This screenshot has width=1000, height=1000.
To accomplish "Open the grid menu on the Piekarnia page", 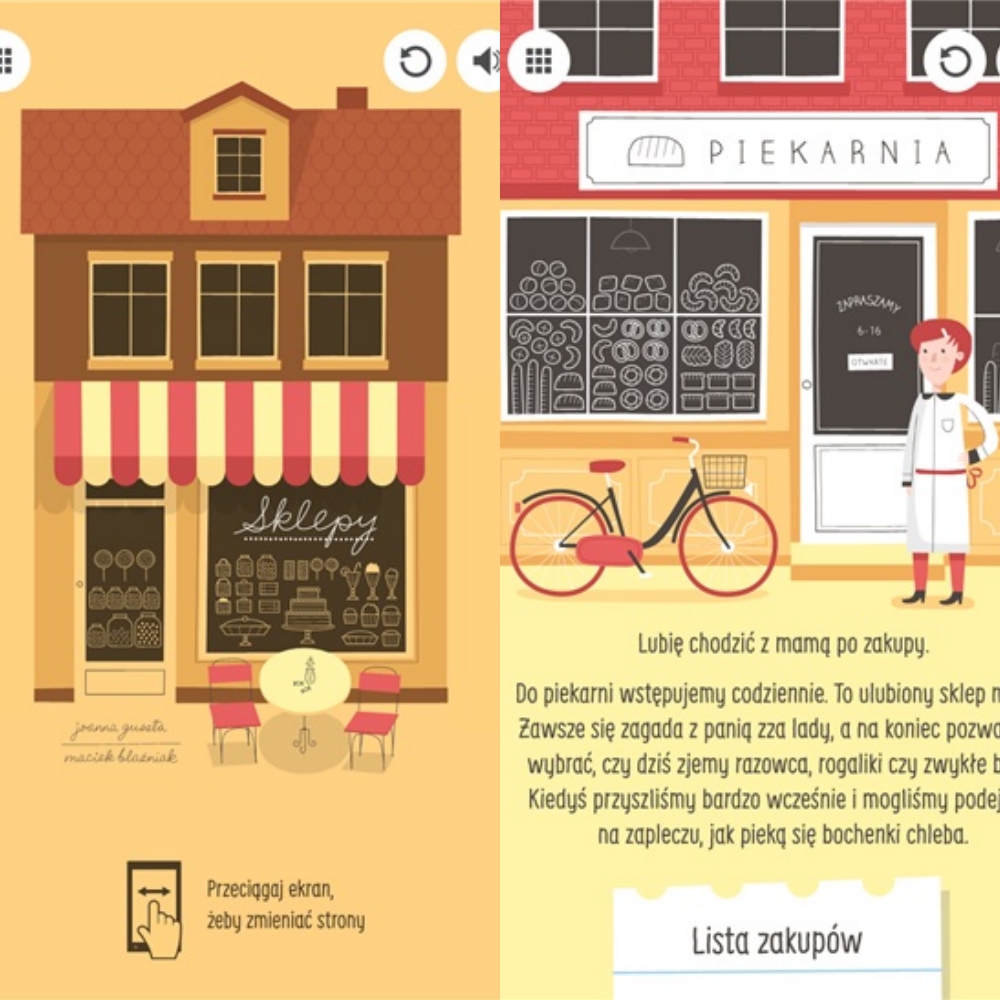I will click(x=539, y=61).
